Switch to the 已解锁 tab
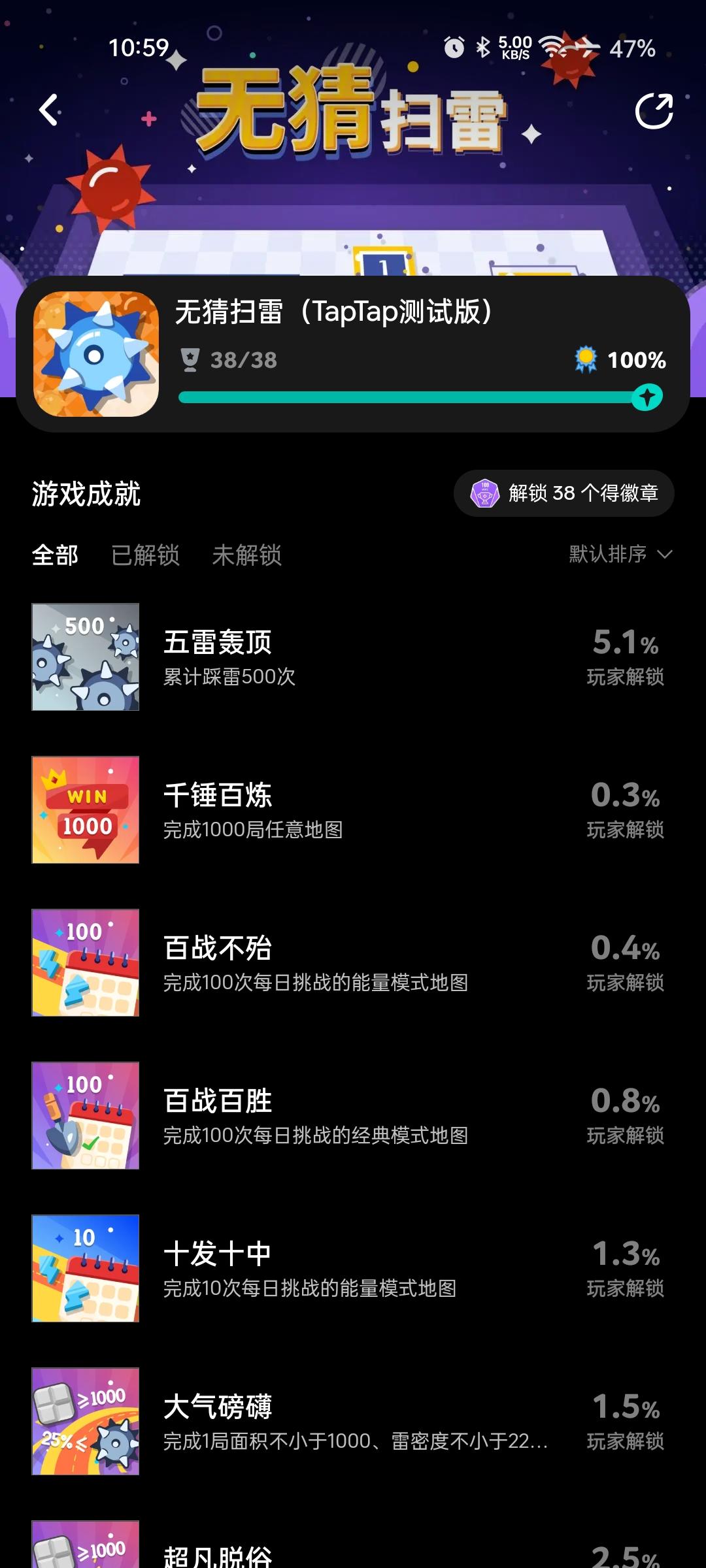 tap(145, 555)
